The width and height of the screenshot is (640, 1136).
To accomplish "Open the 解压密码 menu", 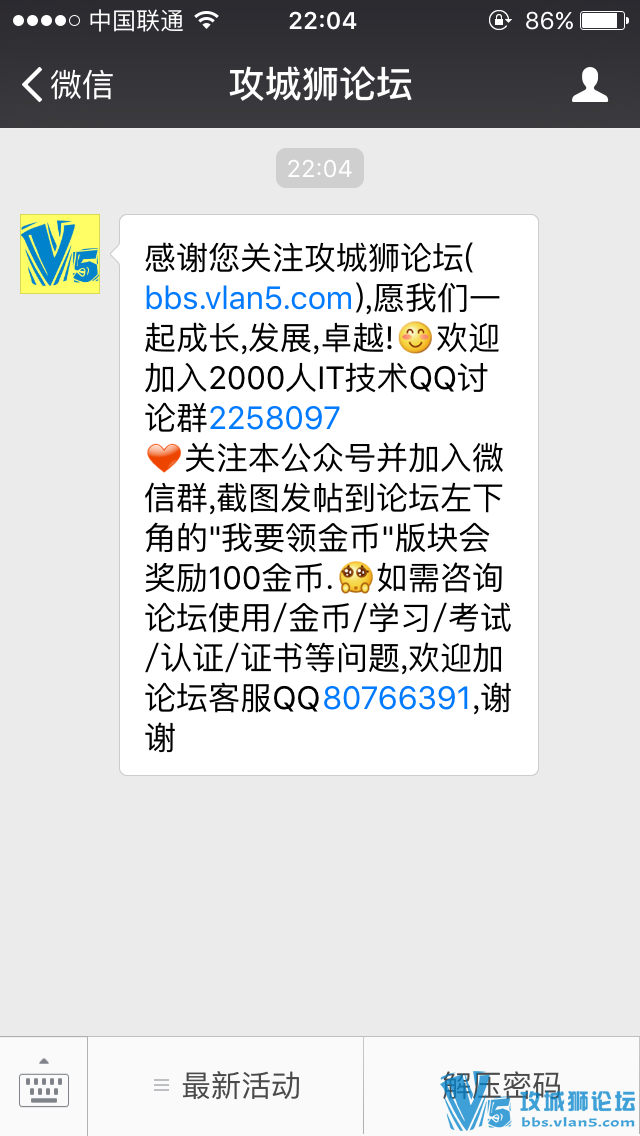I will point(501,1086).
